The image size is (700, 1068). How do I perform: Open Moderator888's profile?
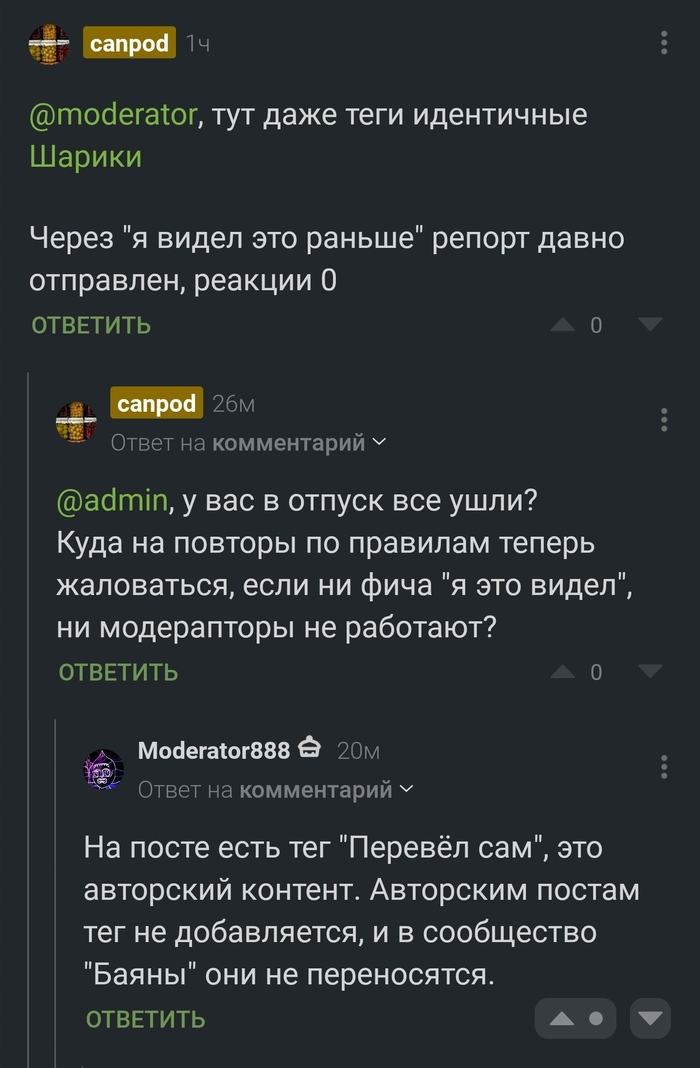coord(214,750)
